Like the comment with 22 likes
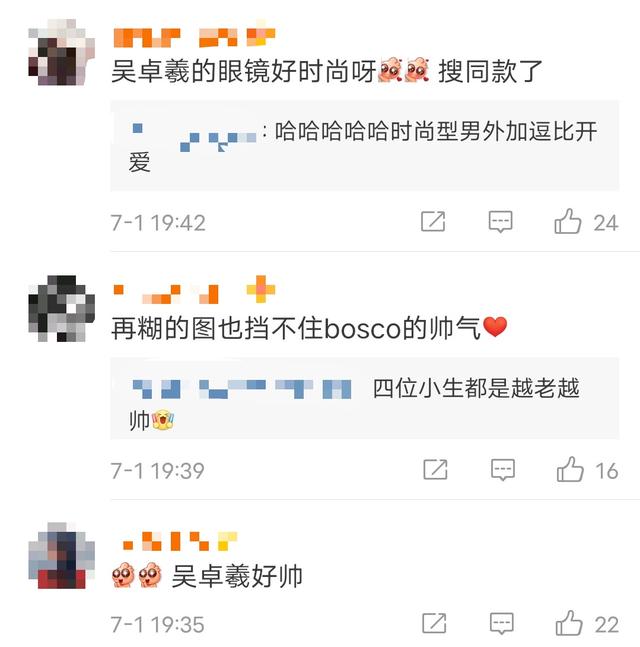The width and height of the screenshot is (640, 647). coord(569,624)
